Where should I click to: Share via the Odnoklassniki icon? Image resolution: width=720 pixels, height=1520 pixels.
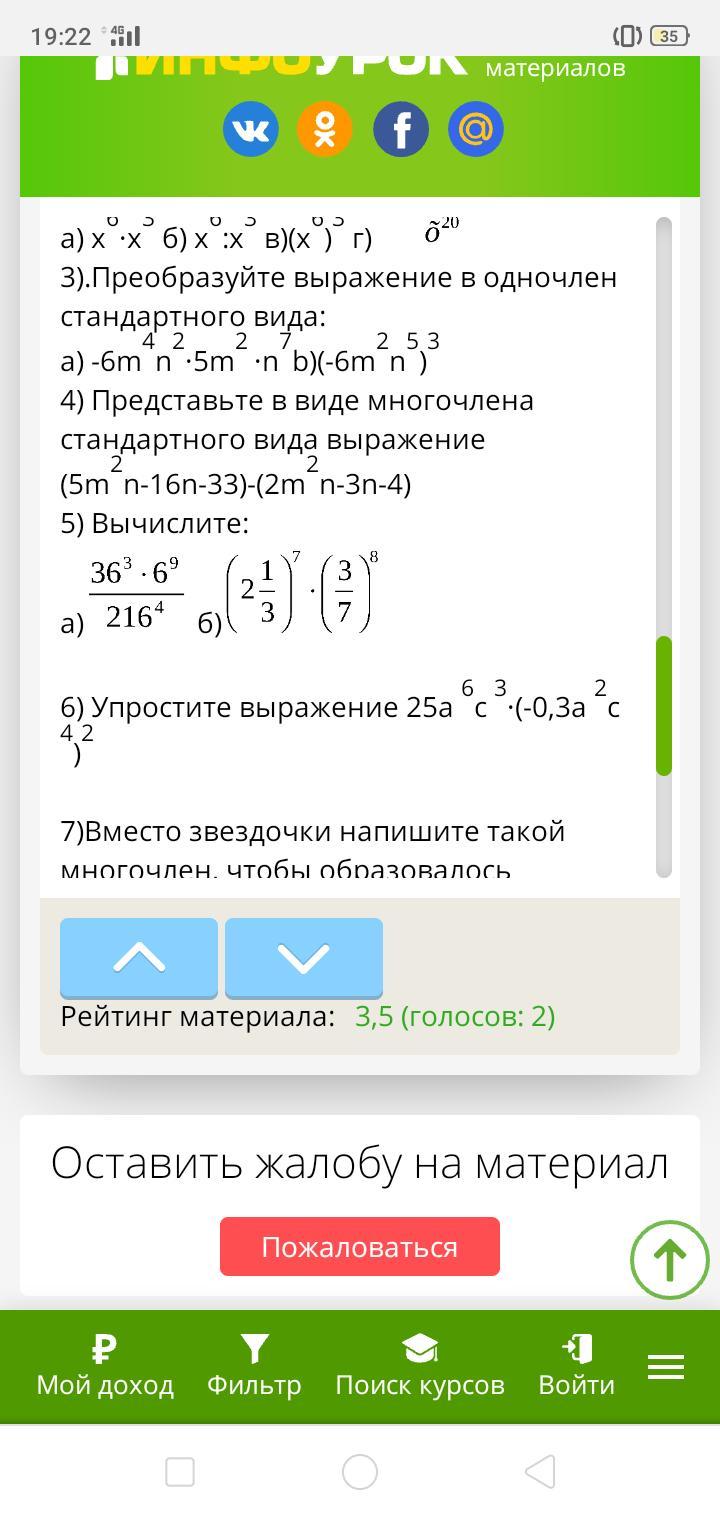(x=325, y=130)
